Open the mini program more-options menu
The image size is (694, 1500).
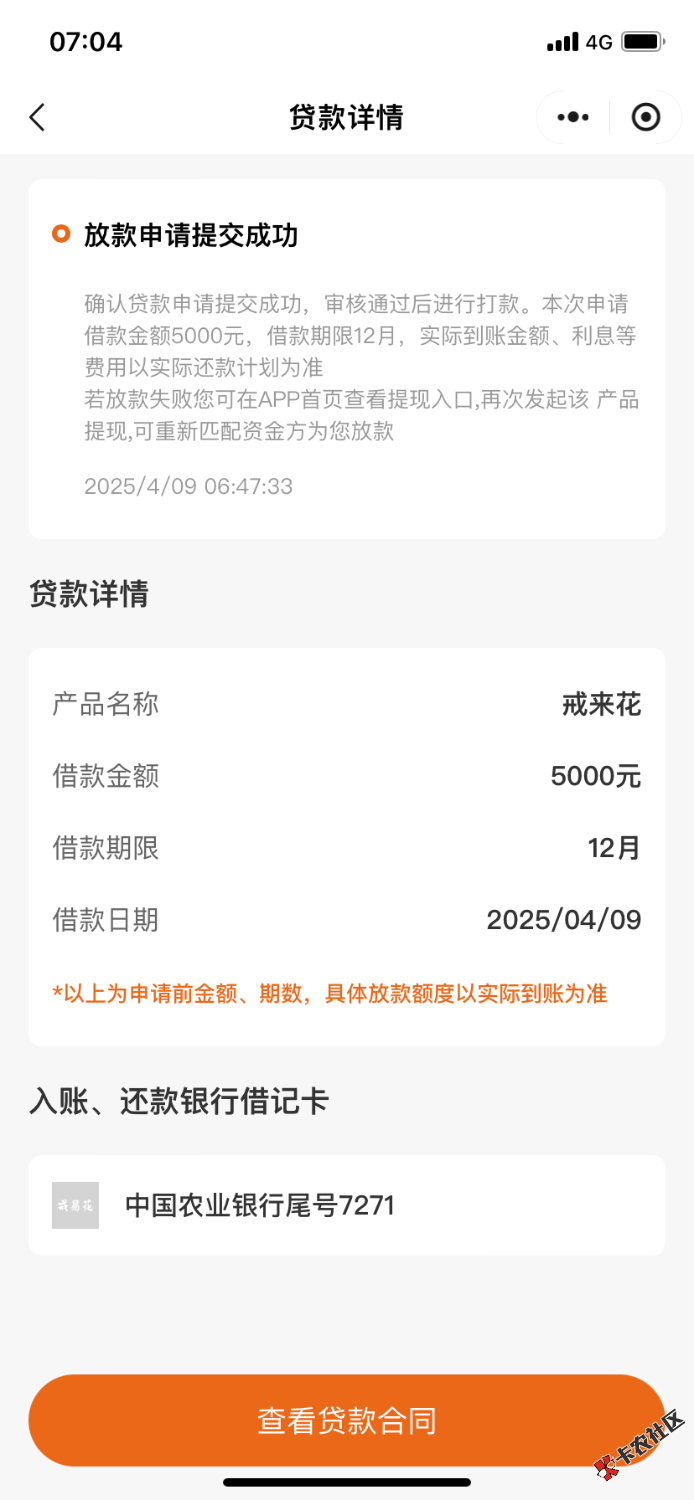click(x=573, y=118)
